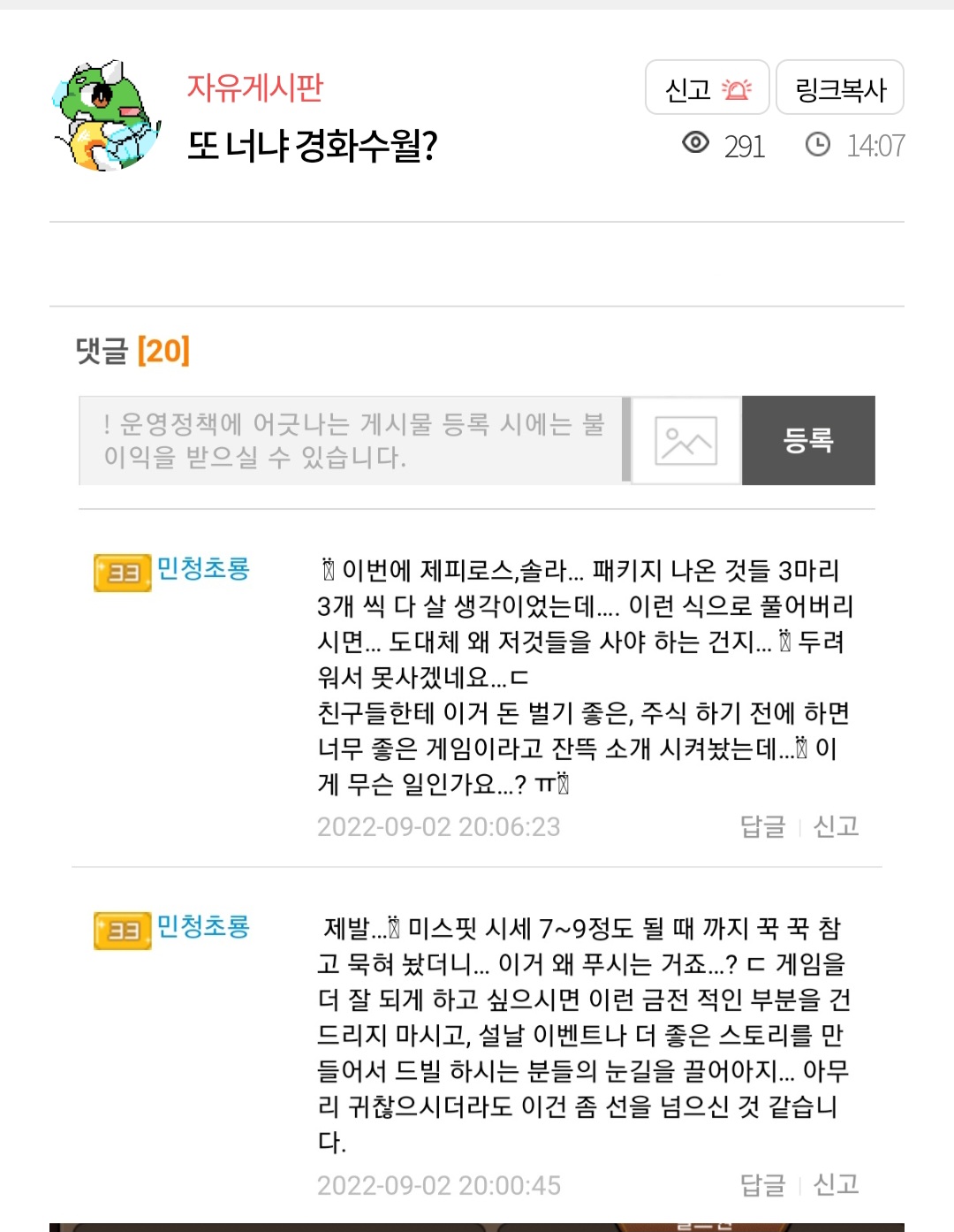
Task: Open the 자유게시판 board link
Action: [254, 87]
